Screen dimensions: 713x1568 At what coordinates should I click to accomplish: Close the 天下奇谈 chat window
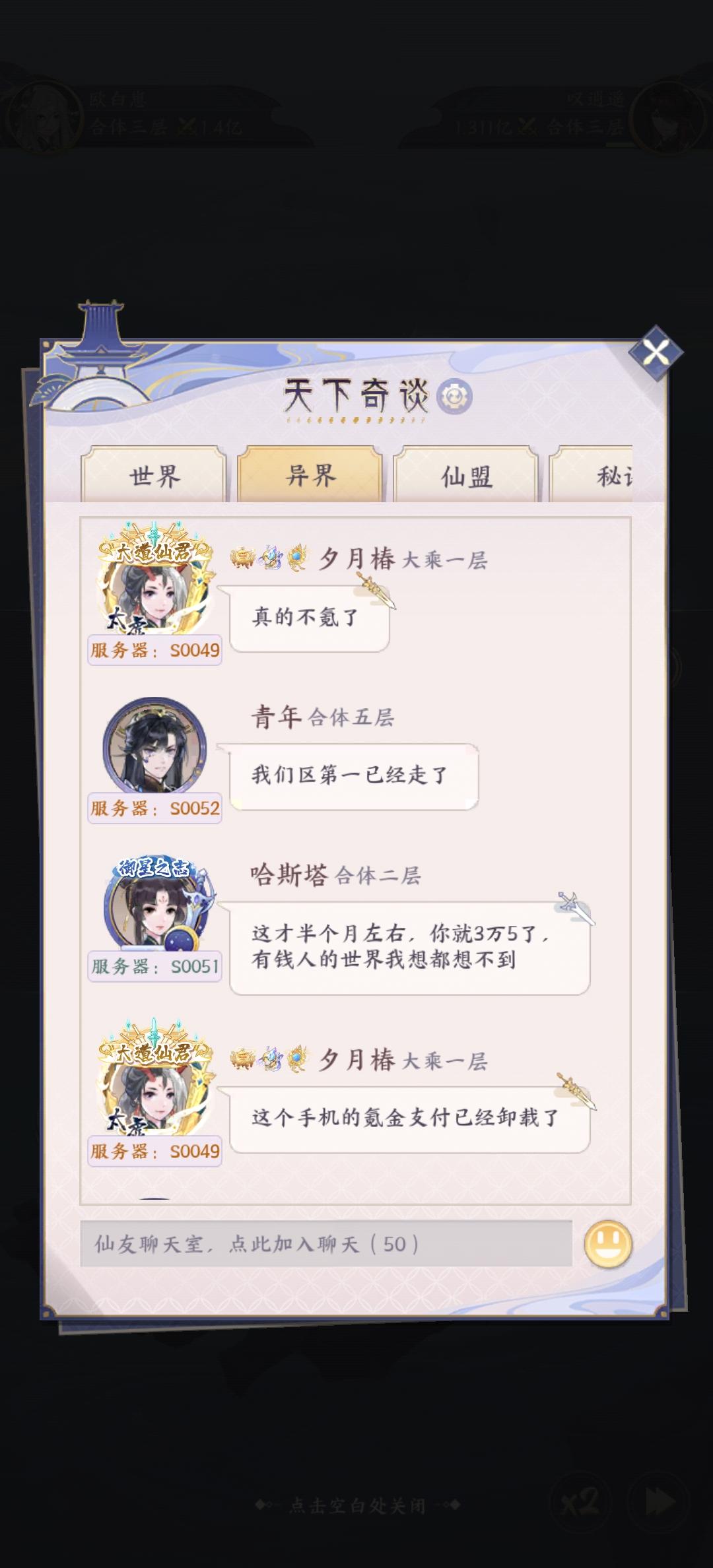[x=656, y=353]
